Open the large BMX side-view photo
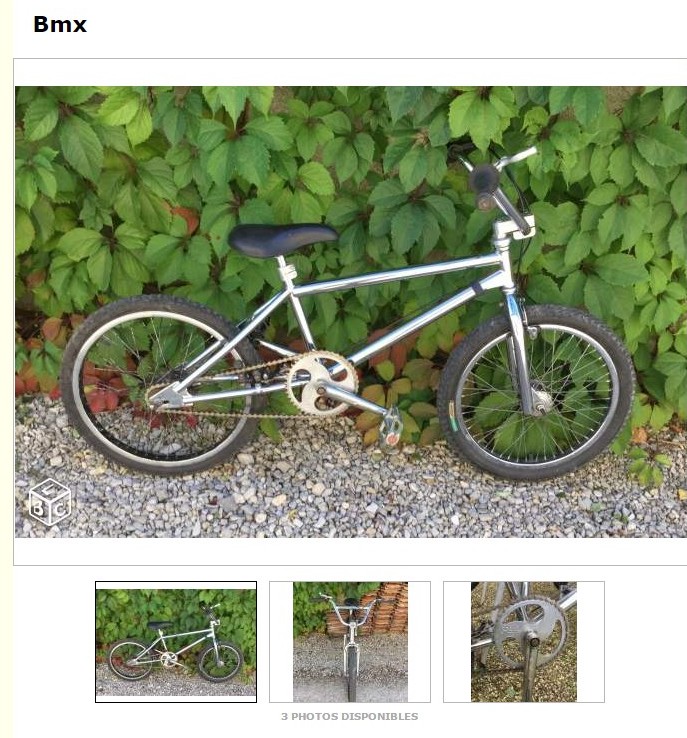687x738 pixels. [350, 312]
